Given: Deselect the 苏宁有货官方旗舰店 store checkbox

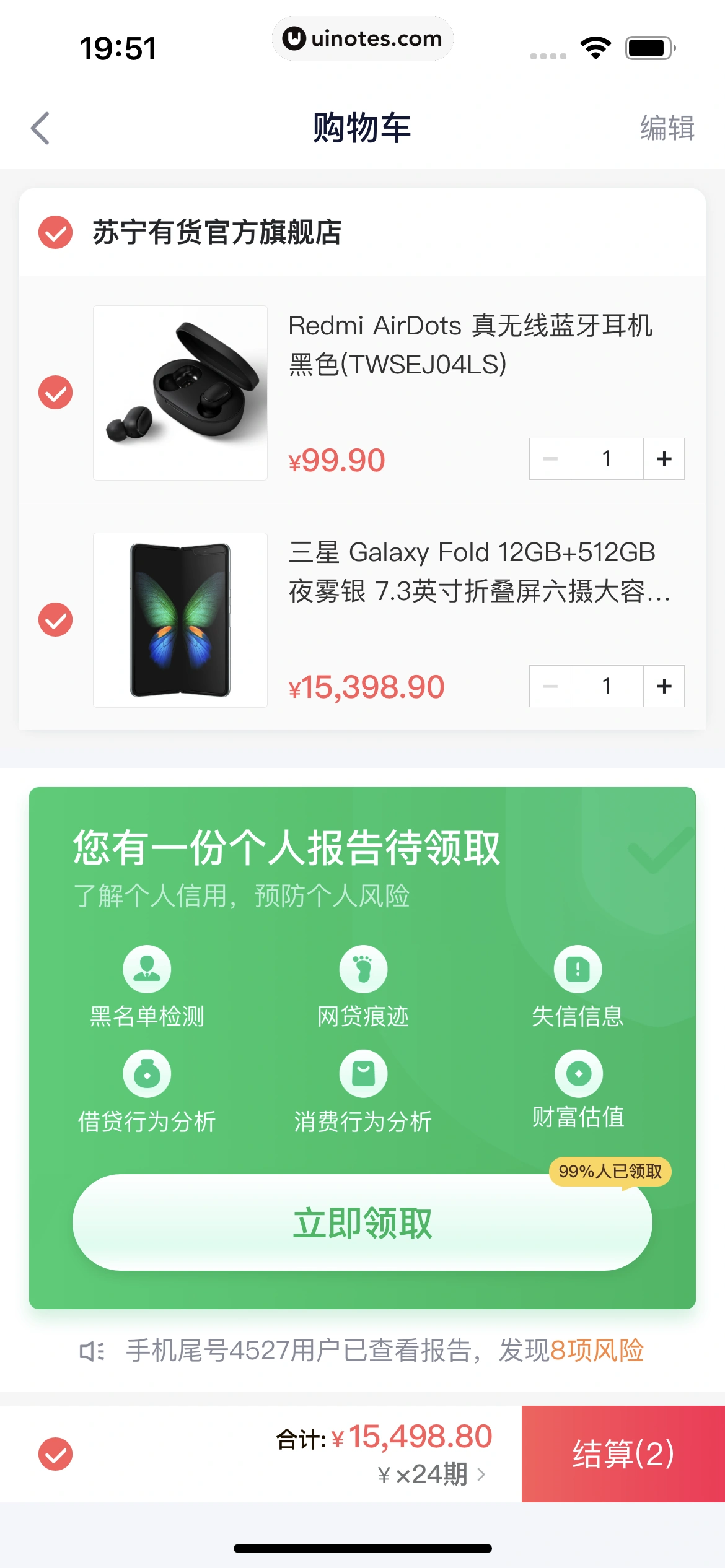Looking at the screenshot, I should (55, 230).
